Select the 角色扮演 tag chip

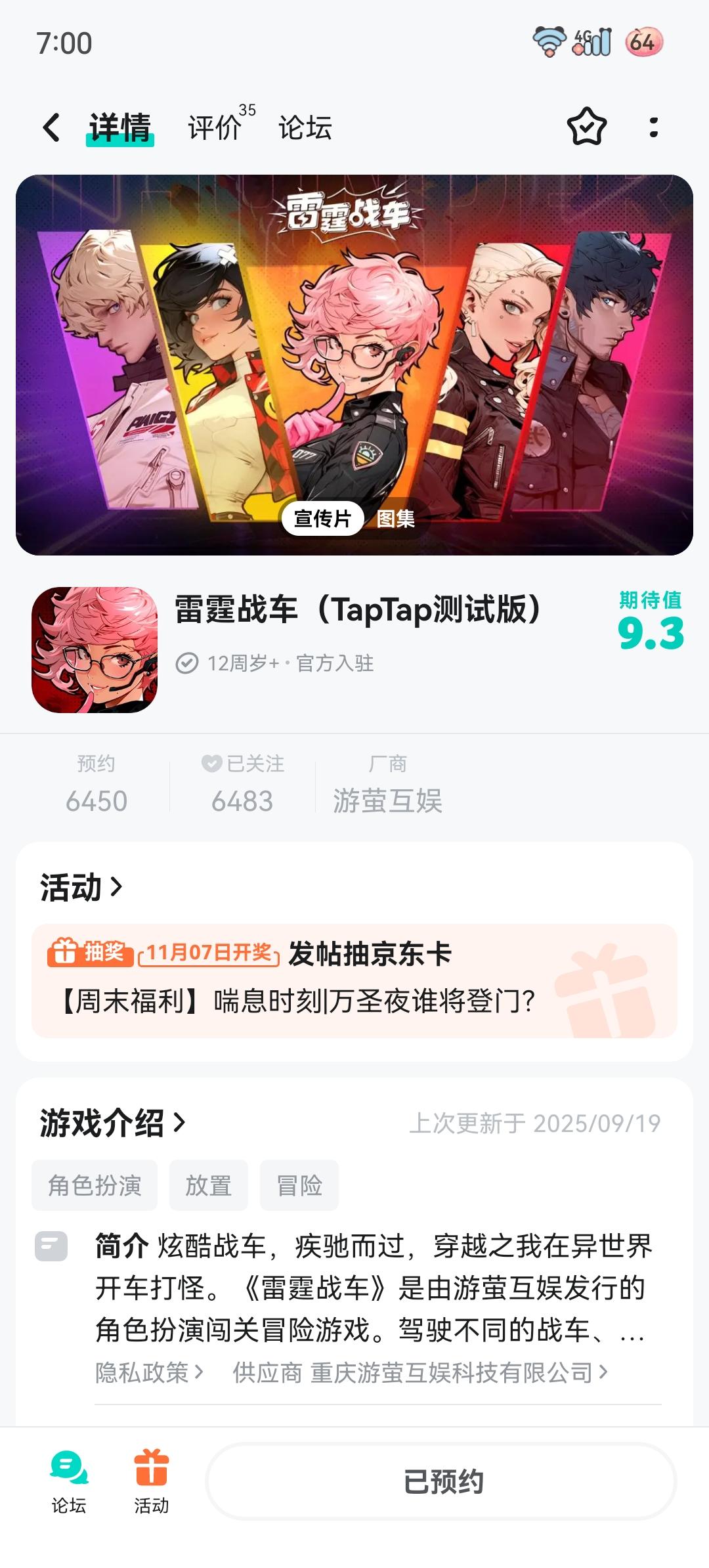click(x=94, y=1185)
